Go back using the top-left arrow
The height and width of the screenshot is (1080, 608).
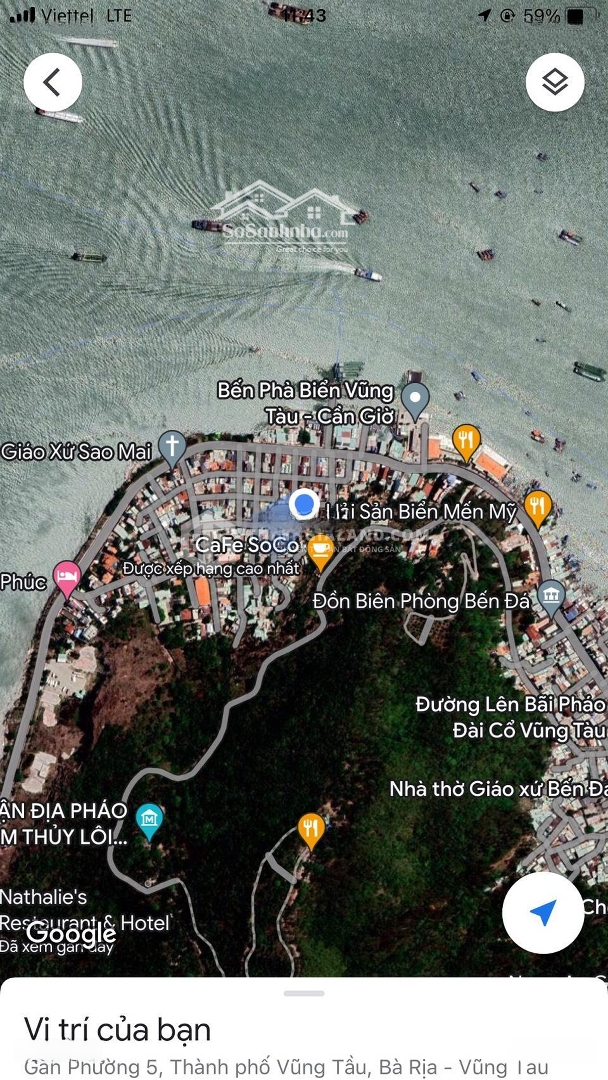coord(53,83)
